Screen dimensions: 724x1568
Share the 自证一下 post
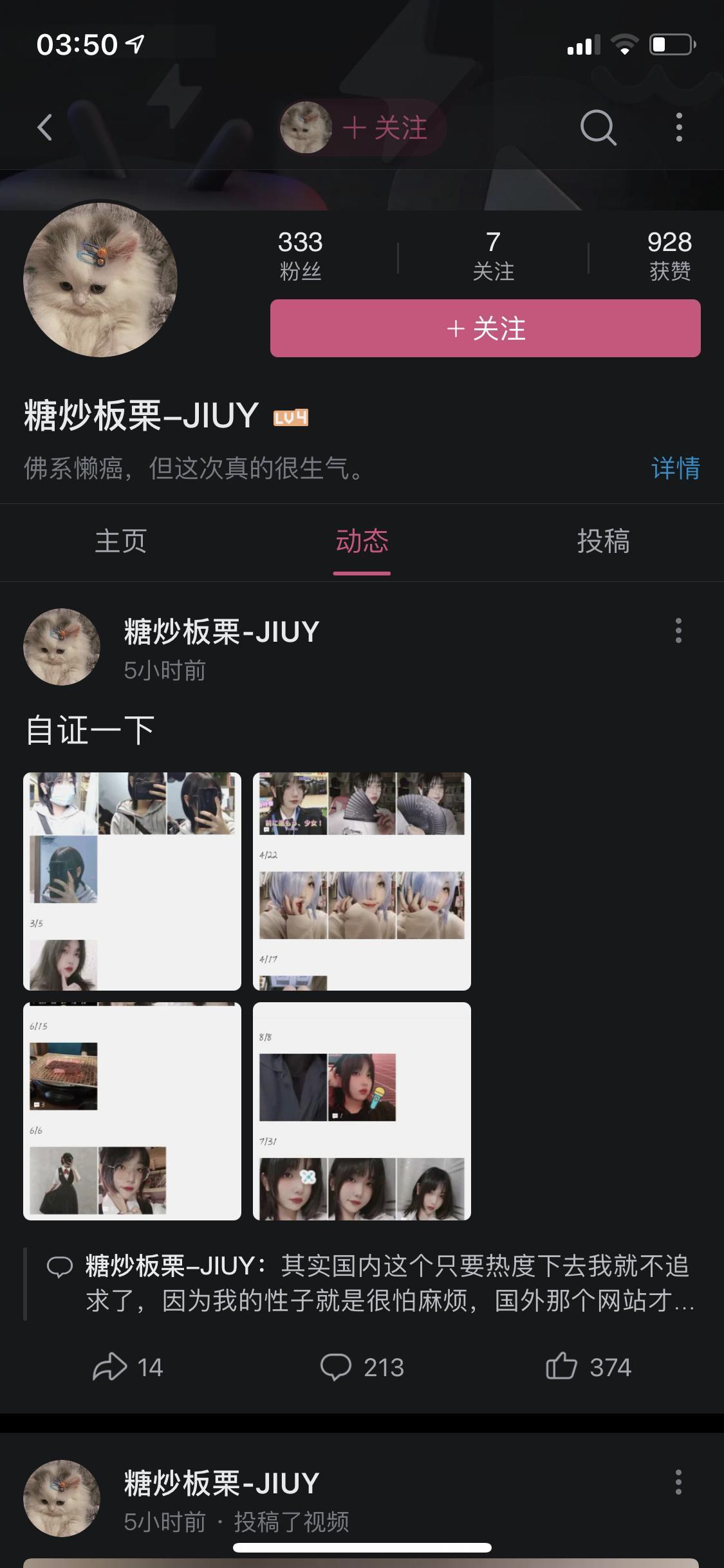127,1367
